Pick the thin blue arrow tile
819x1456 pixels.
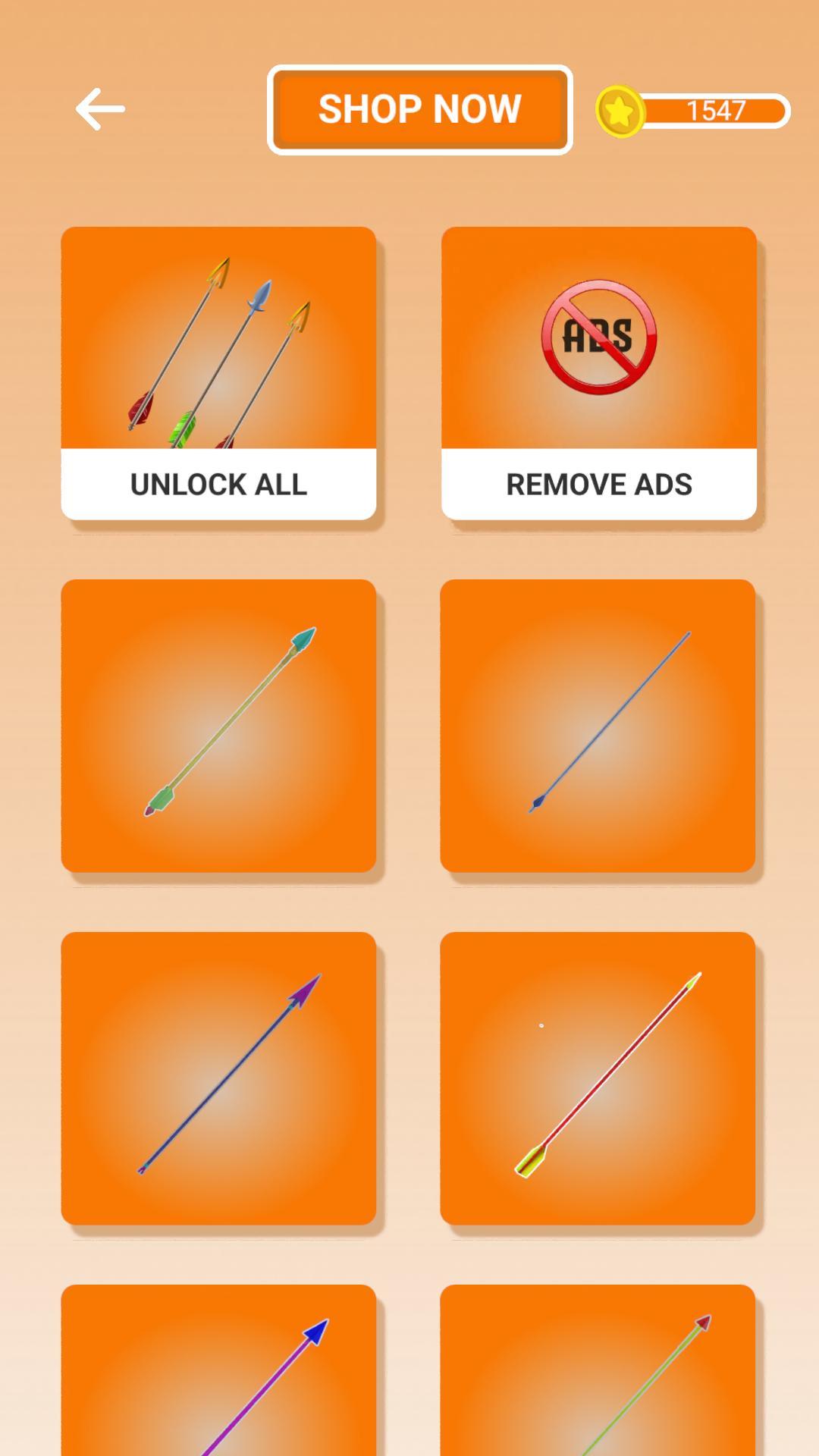pyautogui.click(x=598, y=726)
